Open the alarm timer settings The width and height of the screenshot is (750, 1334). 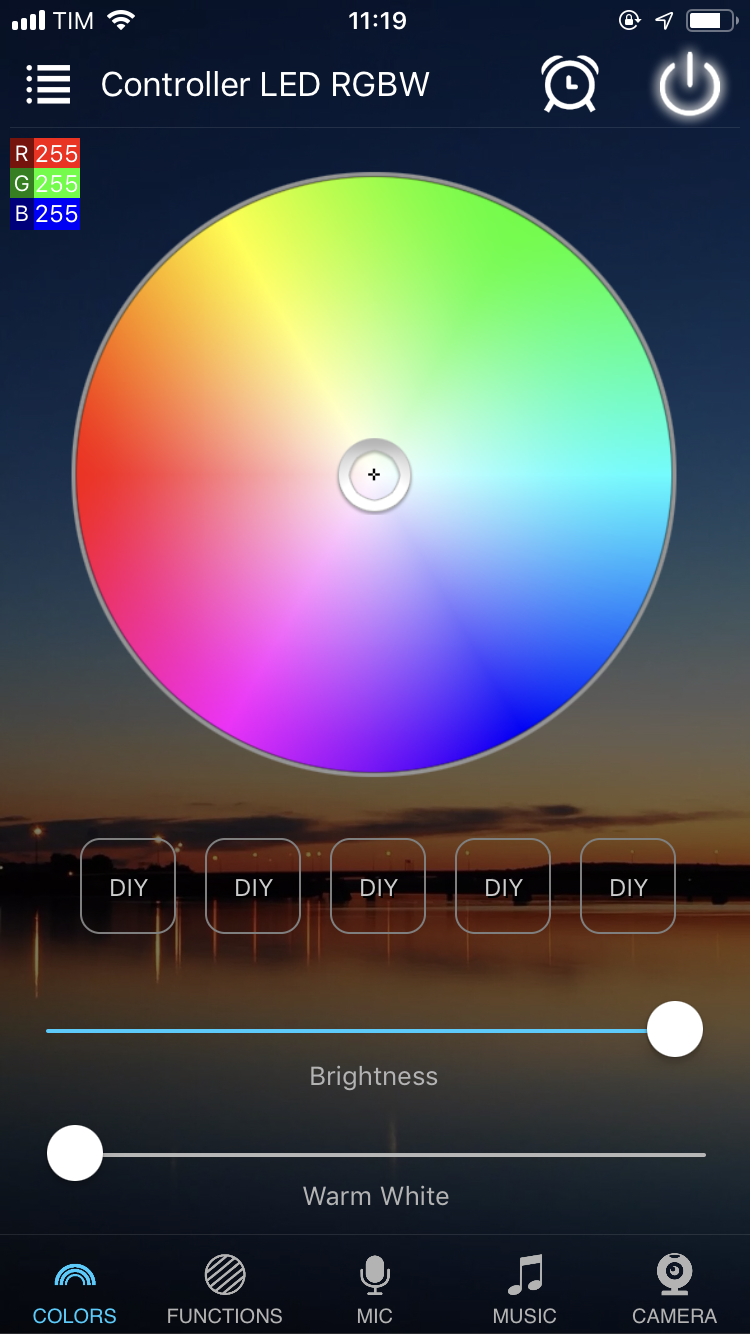[x=570, y=84]
